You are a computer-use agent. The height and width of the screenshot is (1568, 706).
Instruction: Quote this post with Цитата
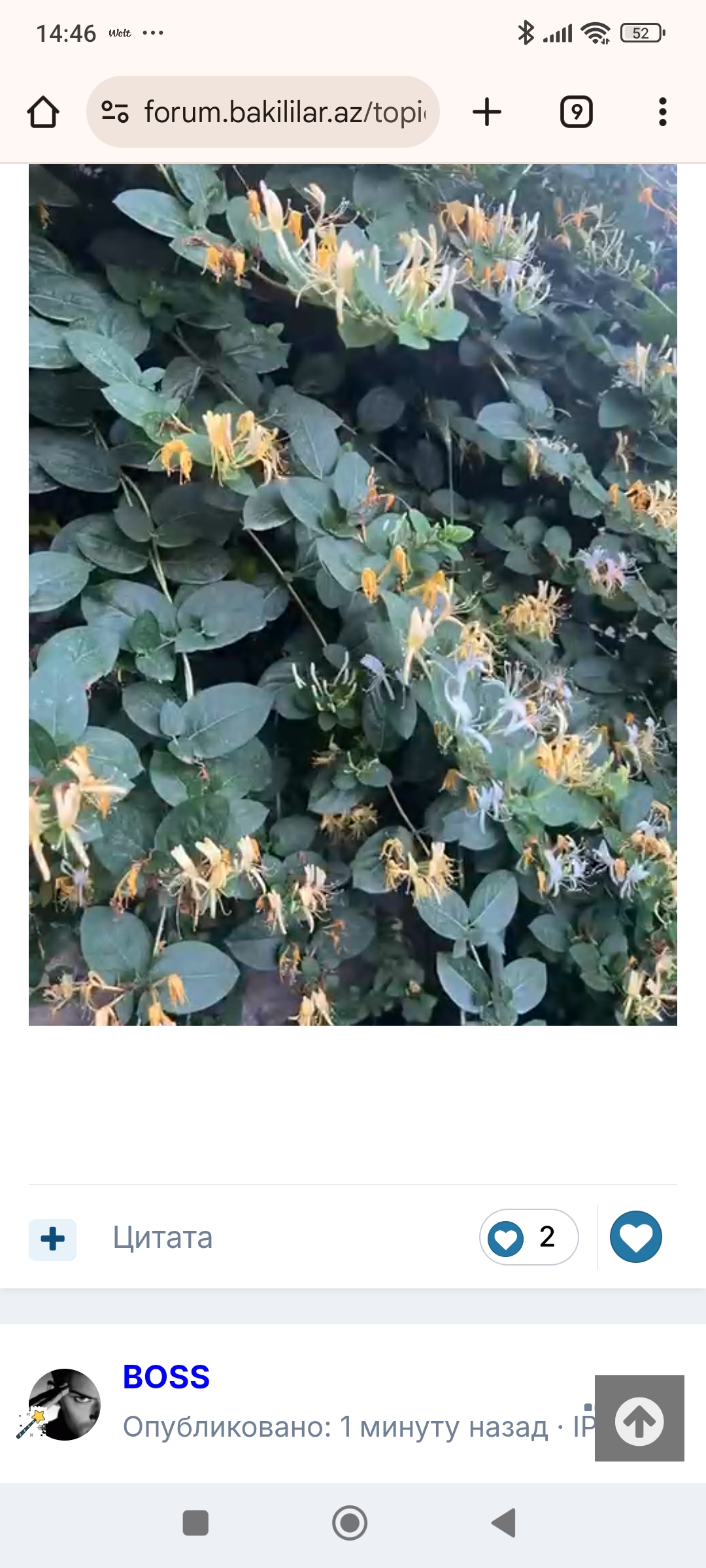tap(163, 1237)
